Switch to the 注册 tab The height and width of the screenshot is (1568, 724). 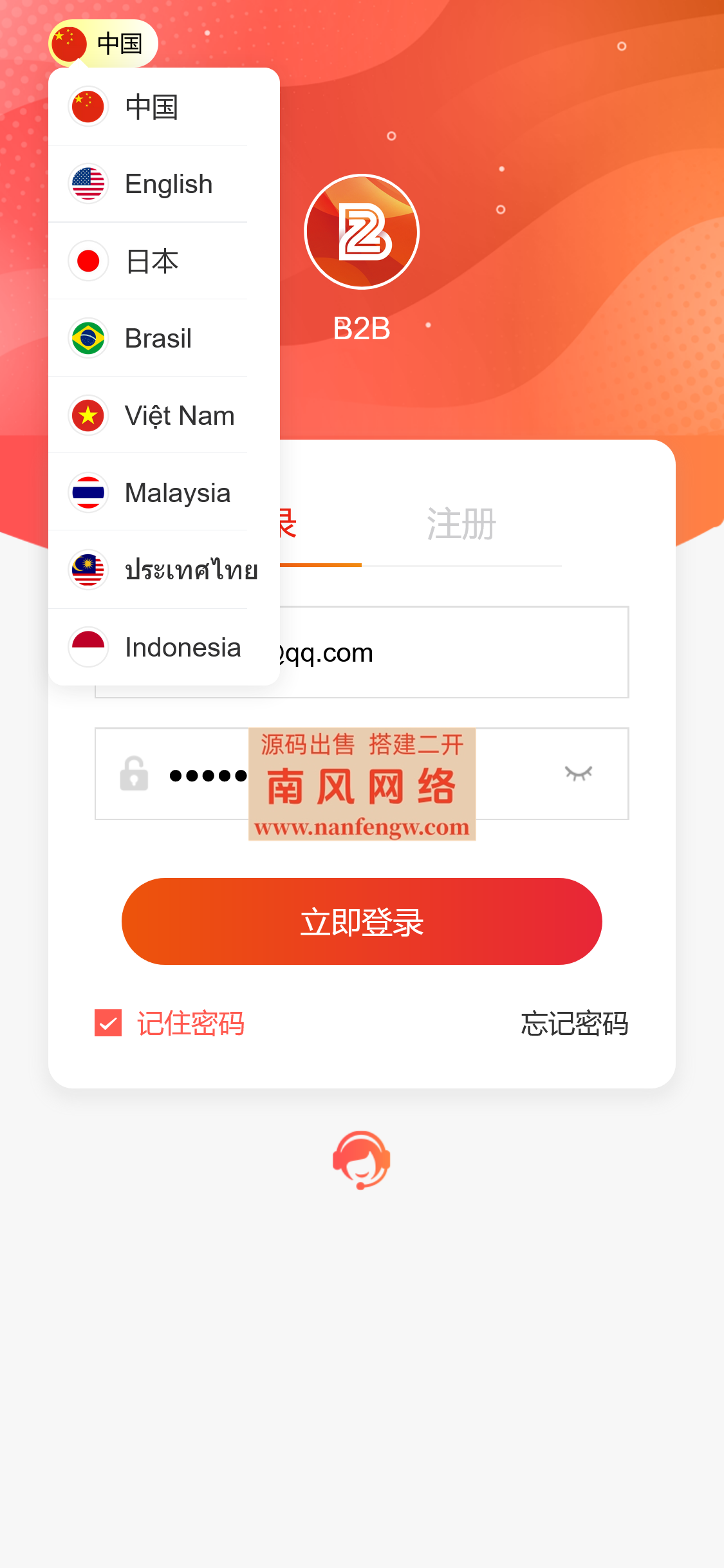[x=461, y=524]
